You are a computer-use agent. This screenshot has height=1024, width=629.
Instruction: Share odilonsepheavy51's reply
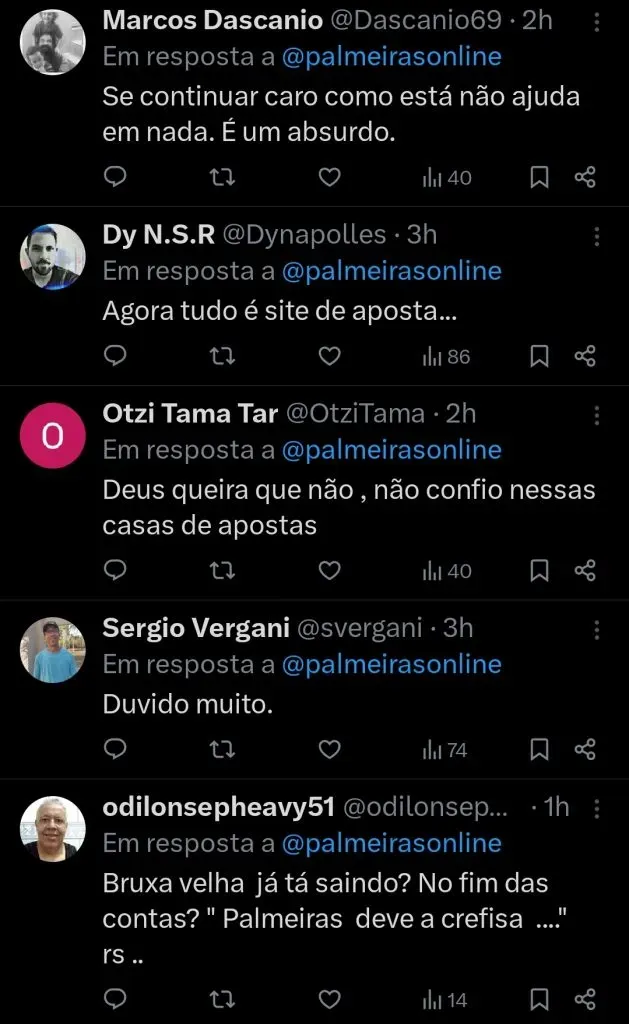coord(586,998)
